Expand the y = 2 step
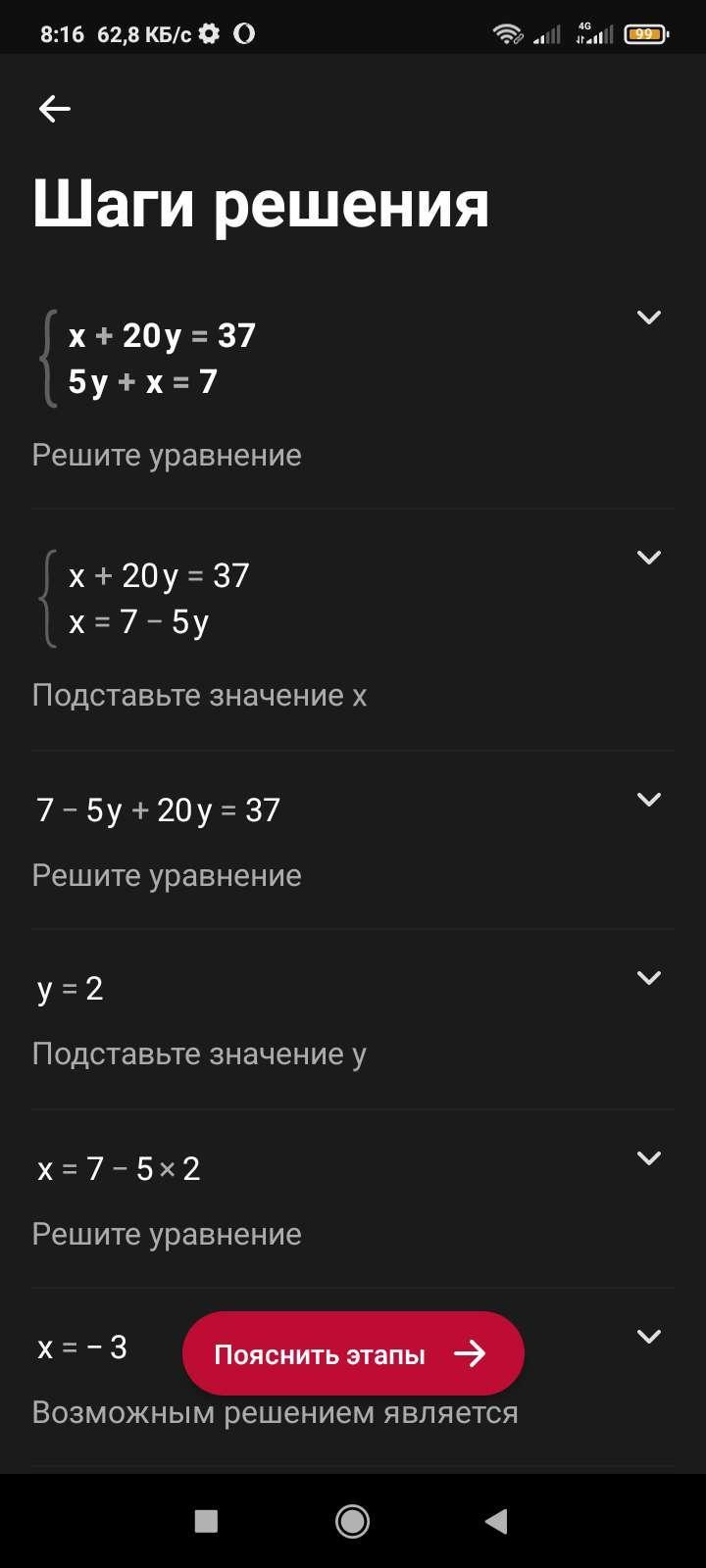The height and width of the screenshot is (1568, 706). tap(648, 977)
